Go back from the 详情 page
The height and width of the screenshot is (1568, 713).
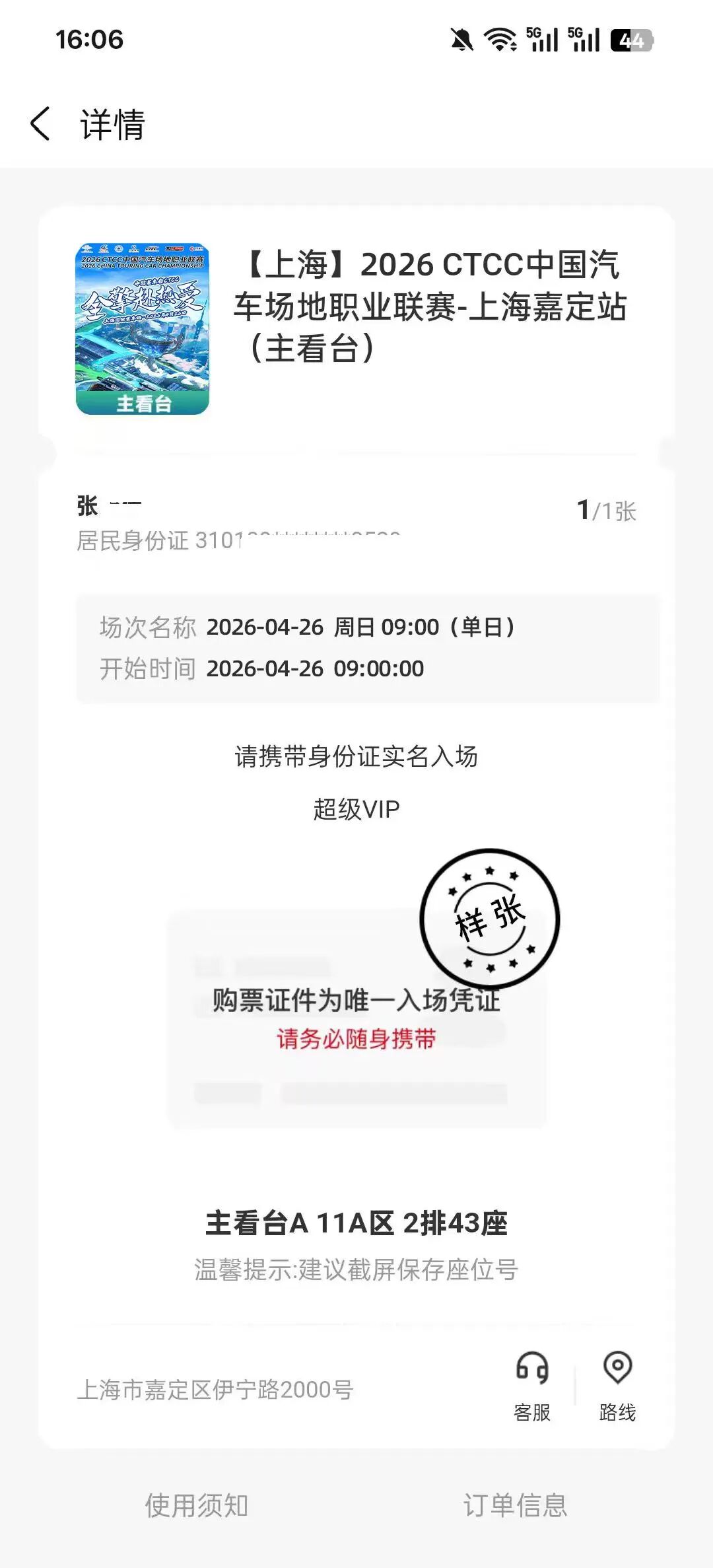(x=41, y=124)
